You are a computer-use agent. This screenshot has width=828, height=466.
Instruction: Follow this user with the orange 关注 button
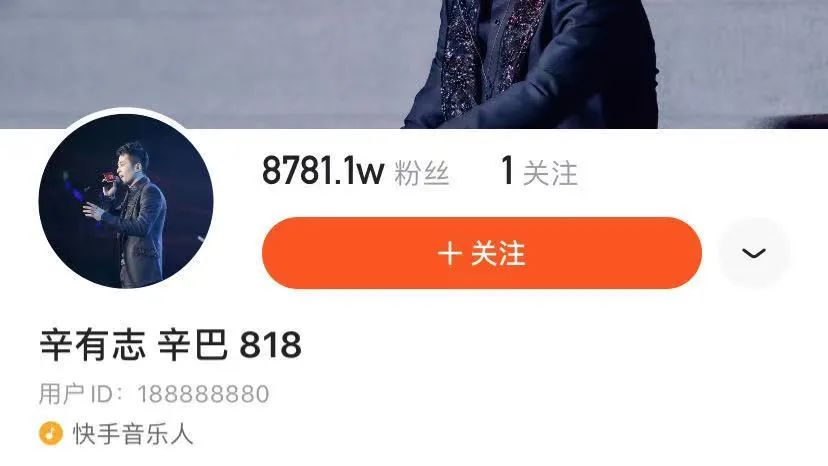coord(481,253)
